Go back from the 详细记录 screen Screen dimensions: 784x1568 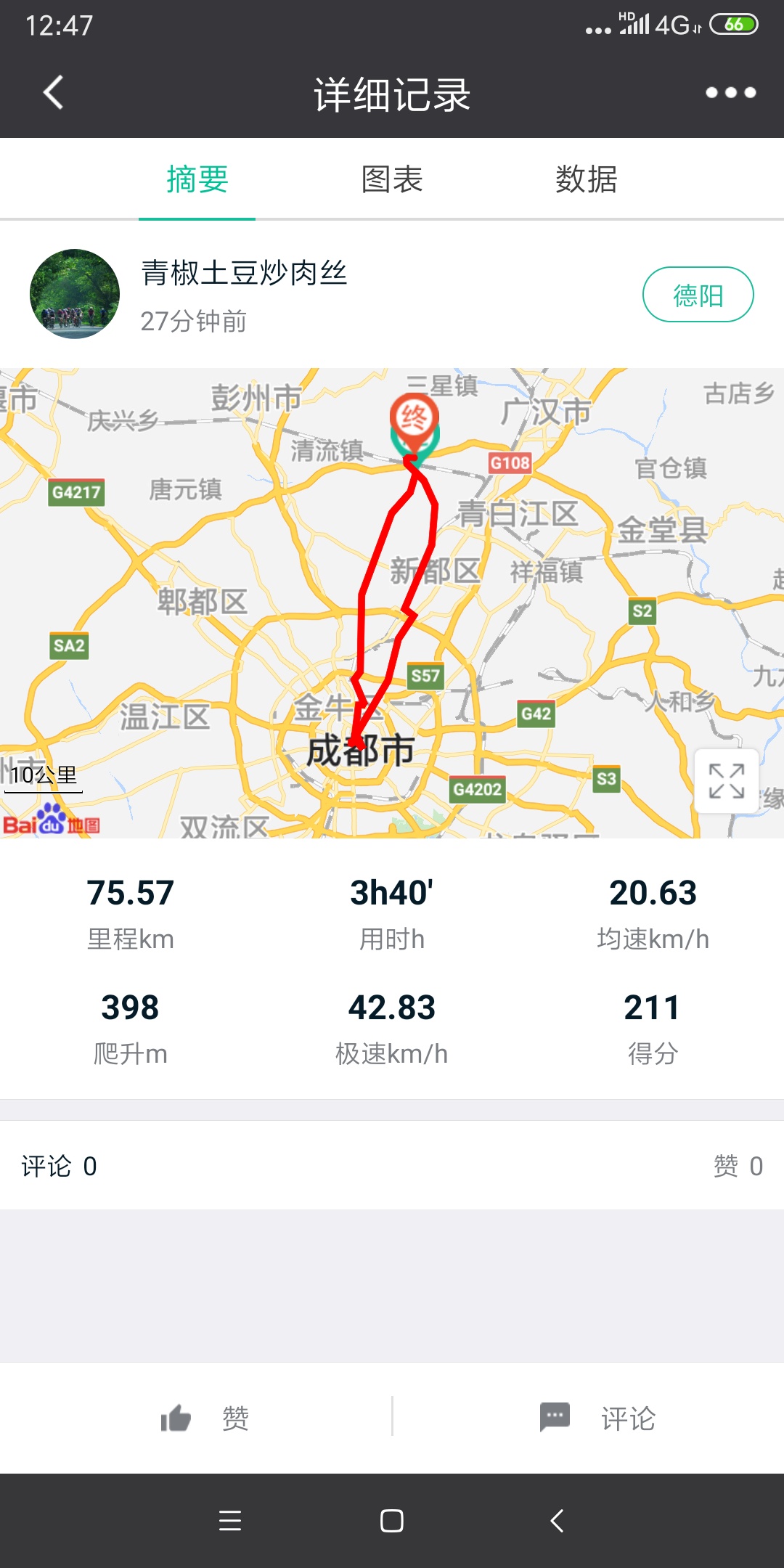(53, 93)
